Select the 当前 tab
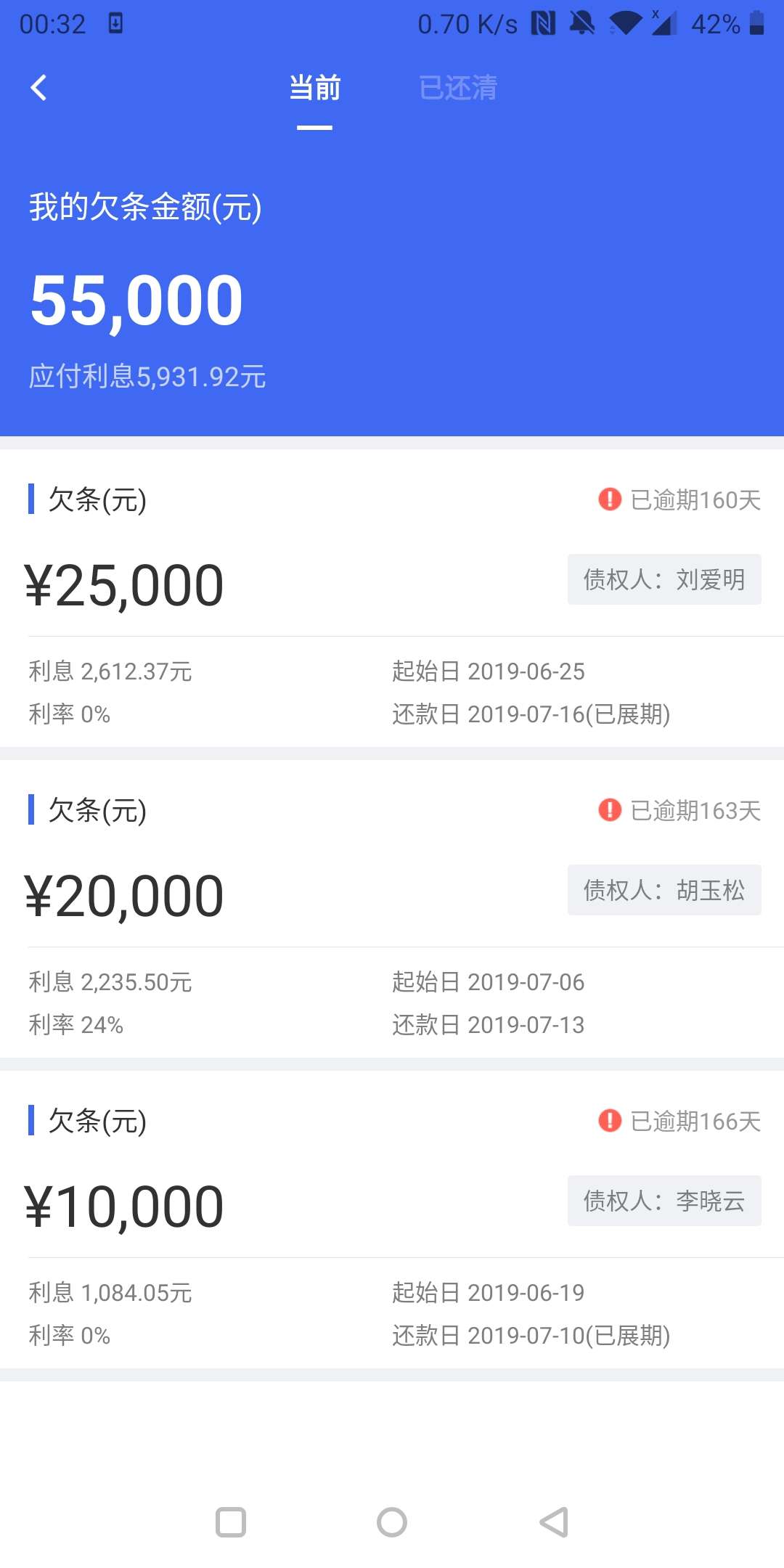Screen dimensions: 784x1568 [x=314, y=88]
